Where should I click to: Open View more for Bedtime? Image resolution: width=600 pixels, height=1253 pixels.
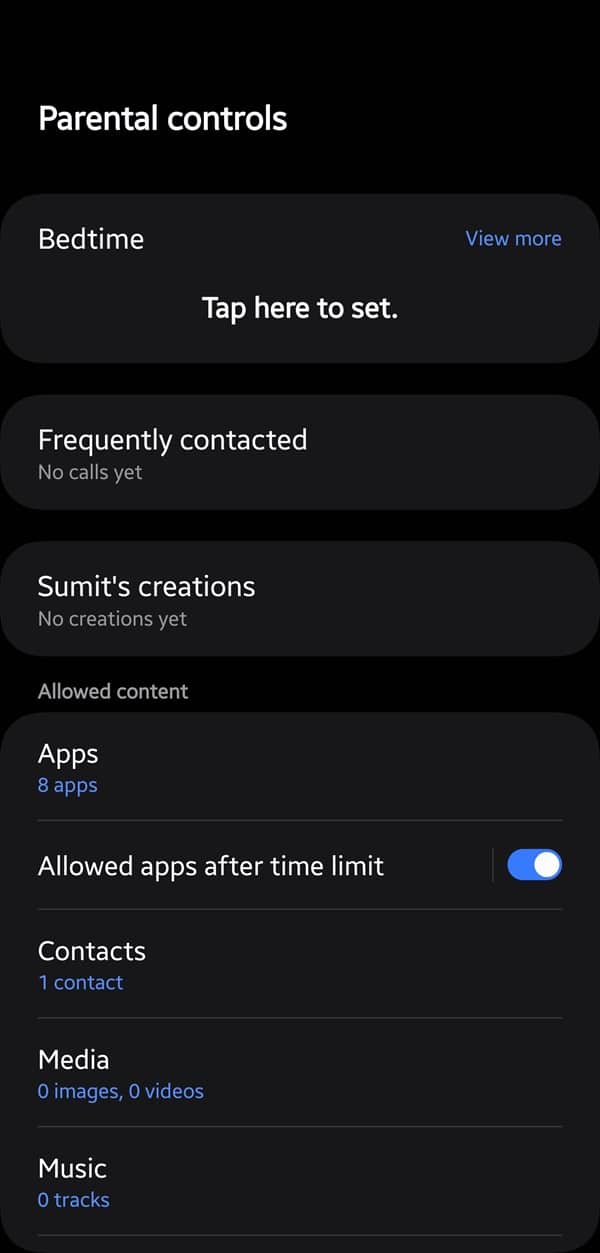coord(513,238)
